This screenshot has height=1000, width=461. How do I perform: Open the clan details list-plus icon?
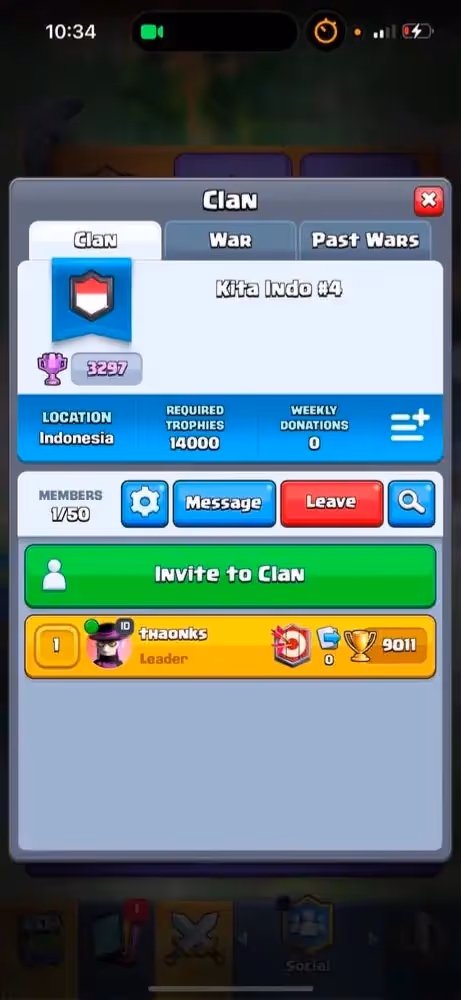click(x=410, y=426)
